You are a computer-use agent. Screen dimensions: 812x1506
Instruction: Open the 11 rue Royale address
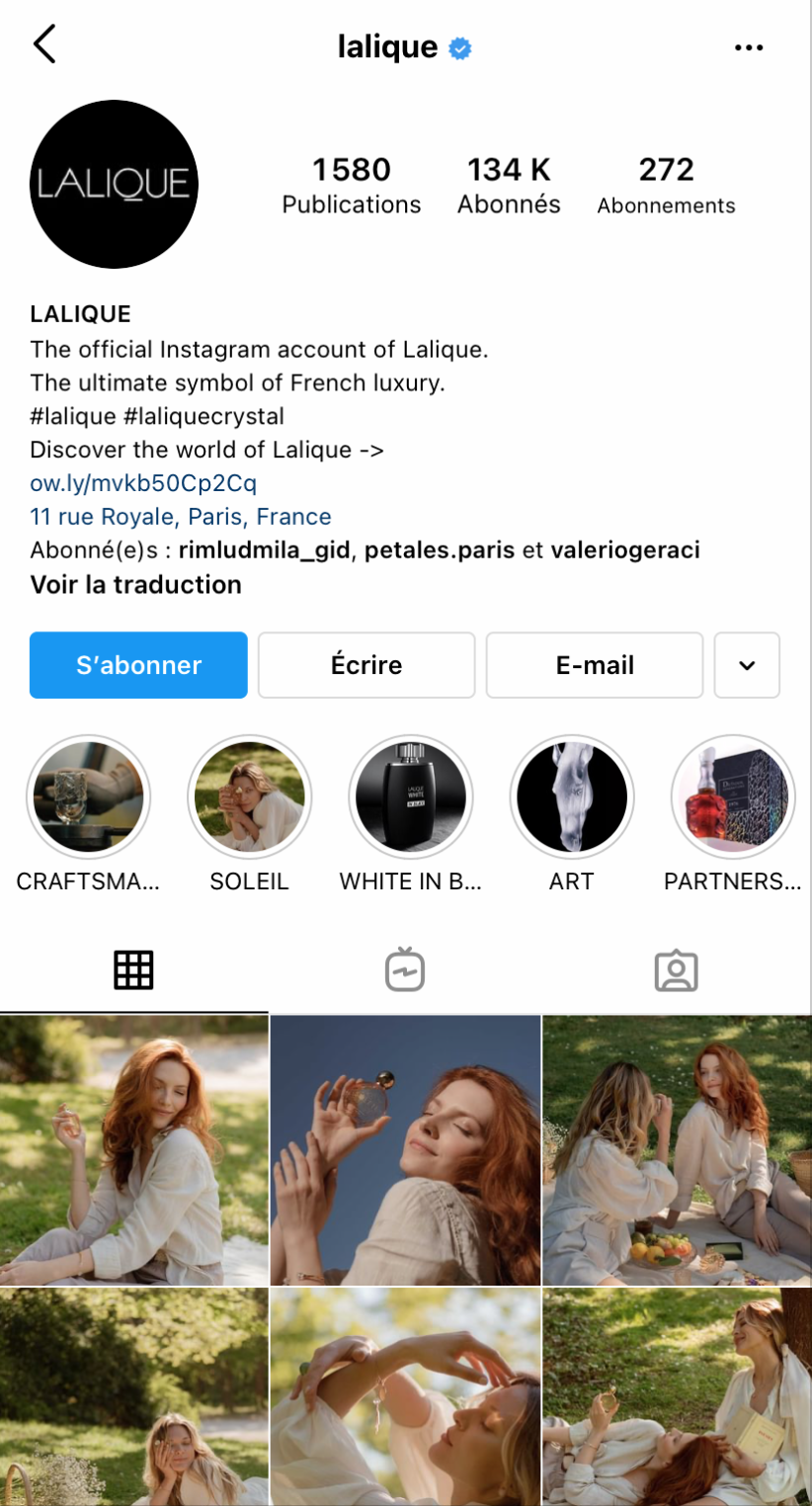[x=181, y=517]
